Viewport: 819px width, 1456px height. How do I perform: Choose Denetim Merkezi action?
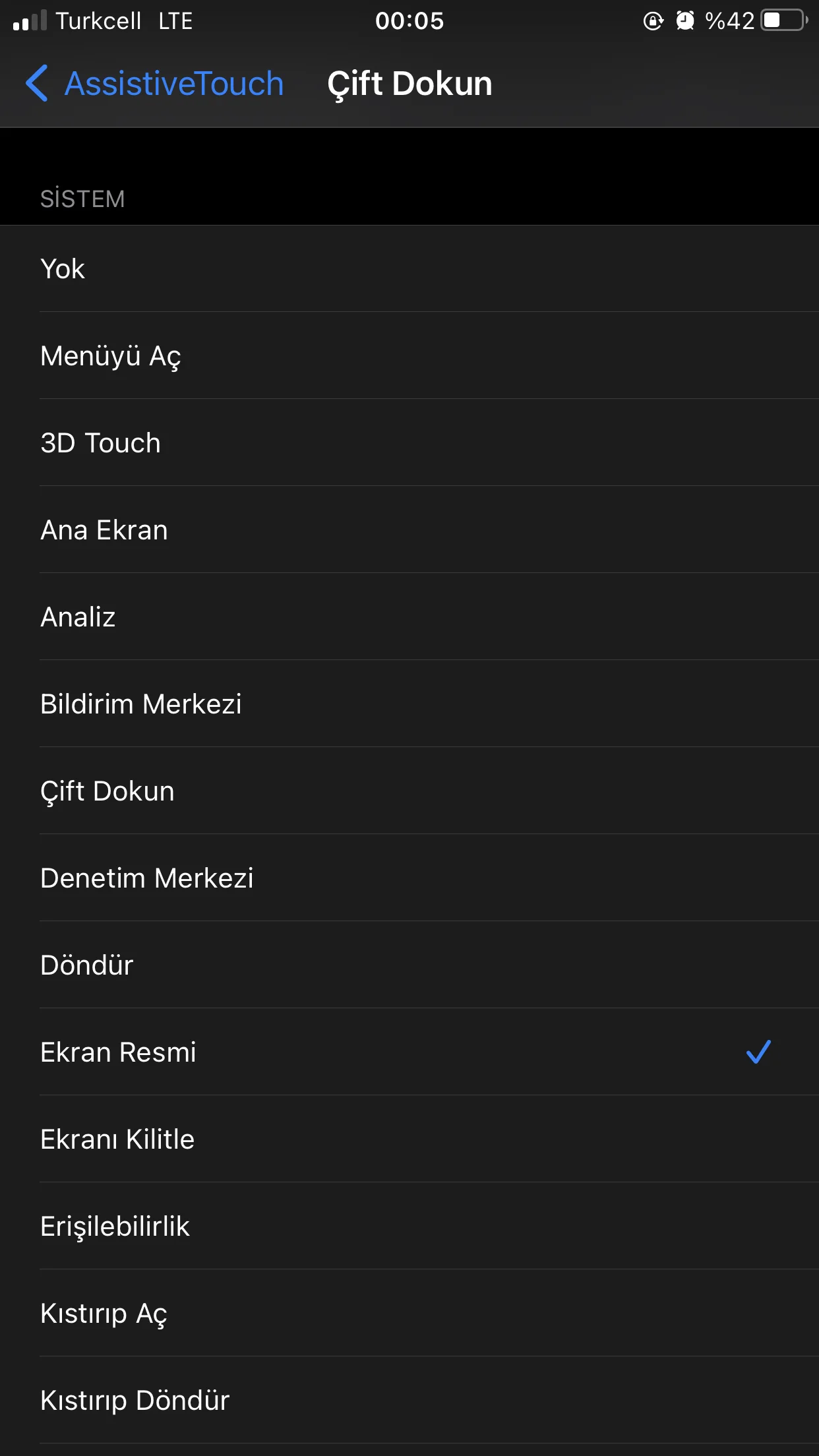409,878
